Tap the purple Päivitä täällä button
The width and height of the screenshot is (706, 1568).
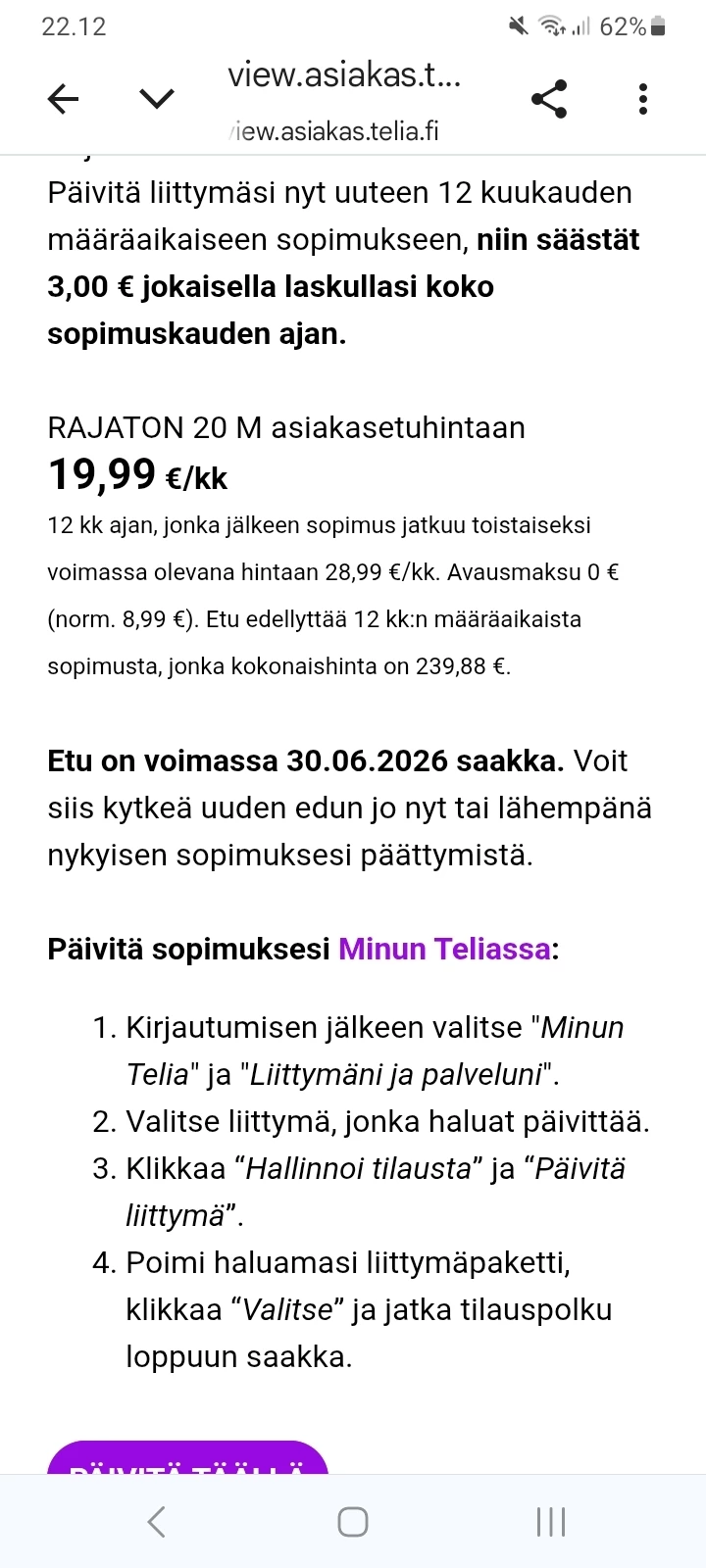187,1459
